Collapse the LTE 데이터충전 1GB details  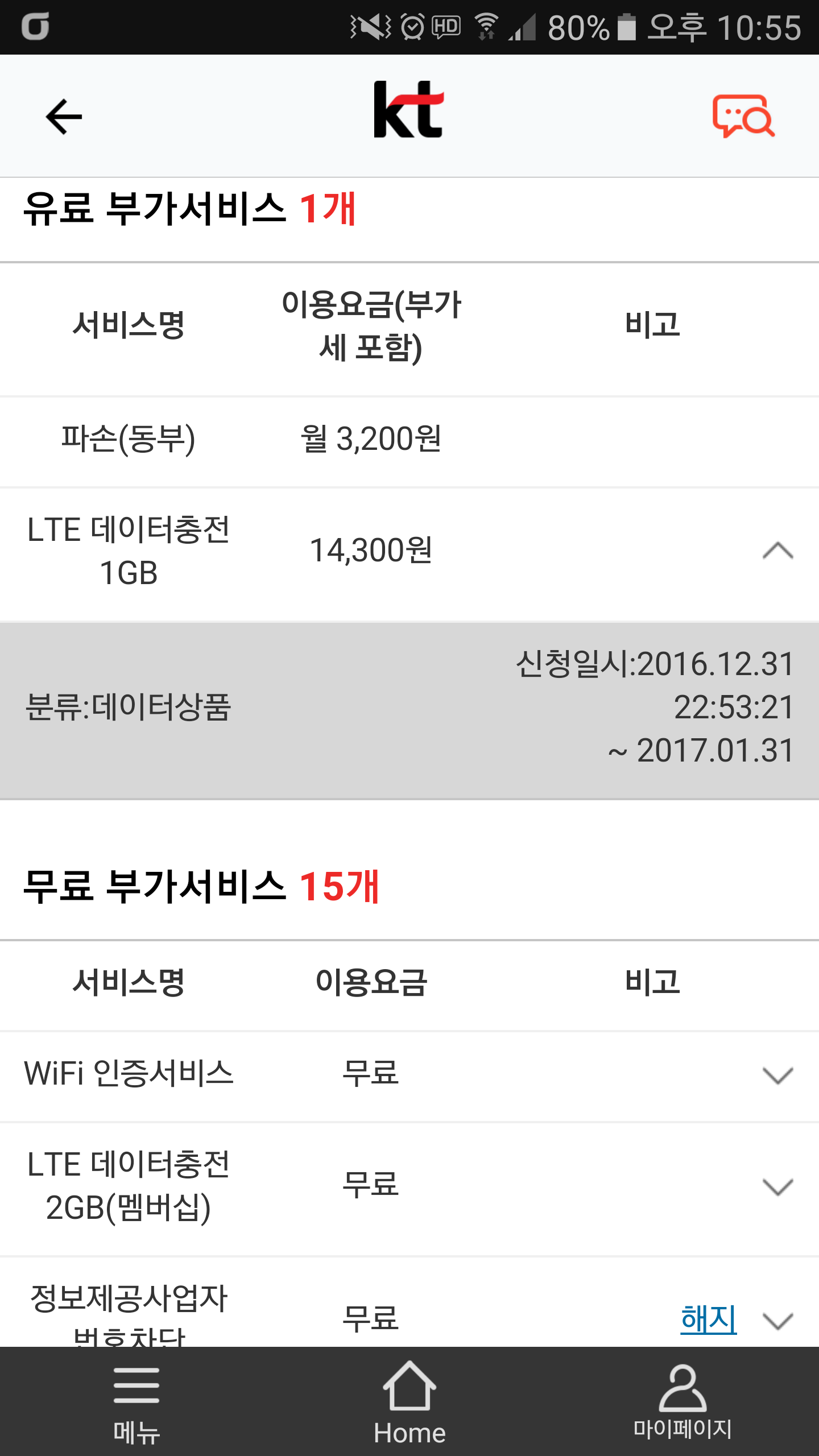point(777,551)
